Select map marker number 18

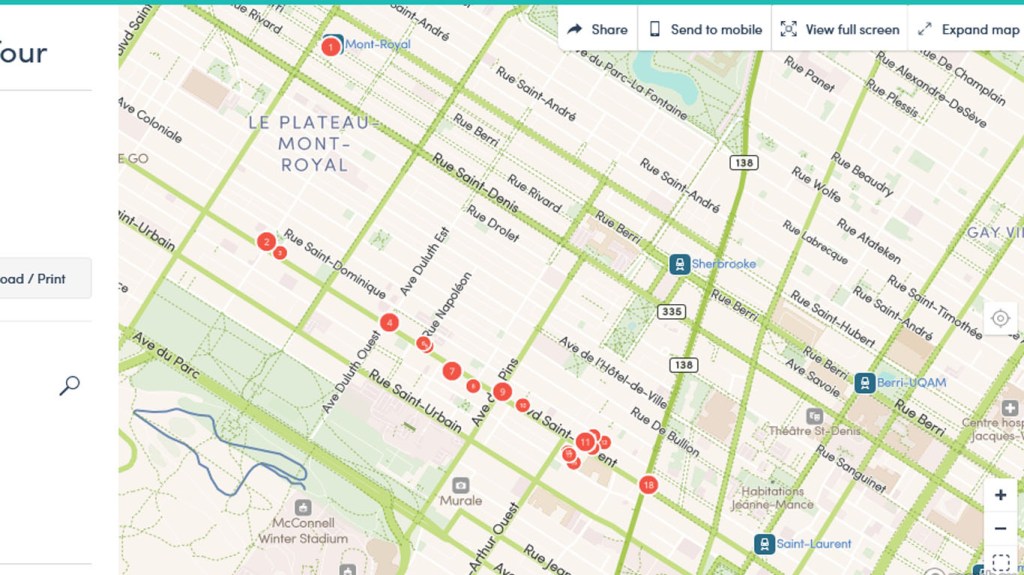pyautogui.click(x=649, y=485)
